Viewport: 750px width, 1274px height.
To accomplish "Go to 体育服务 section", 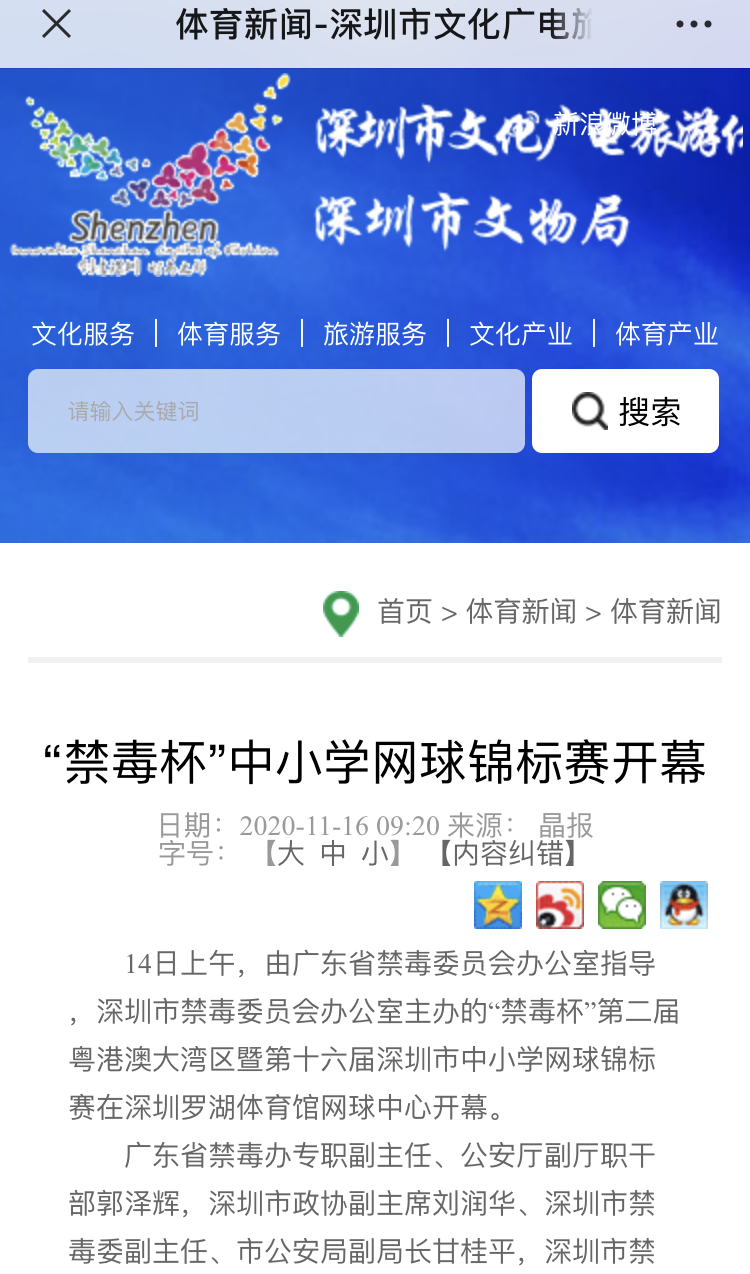I will click(x=229, y=334).
